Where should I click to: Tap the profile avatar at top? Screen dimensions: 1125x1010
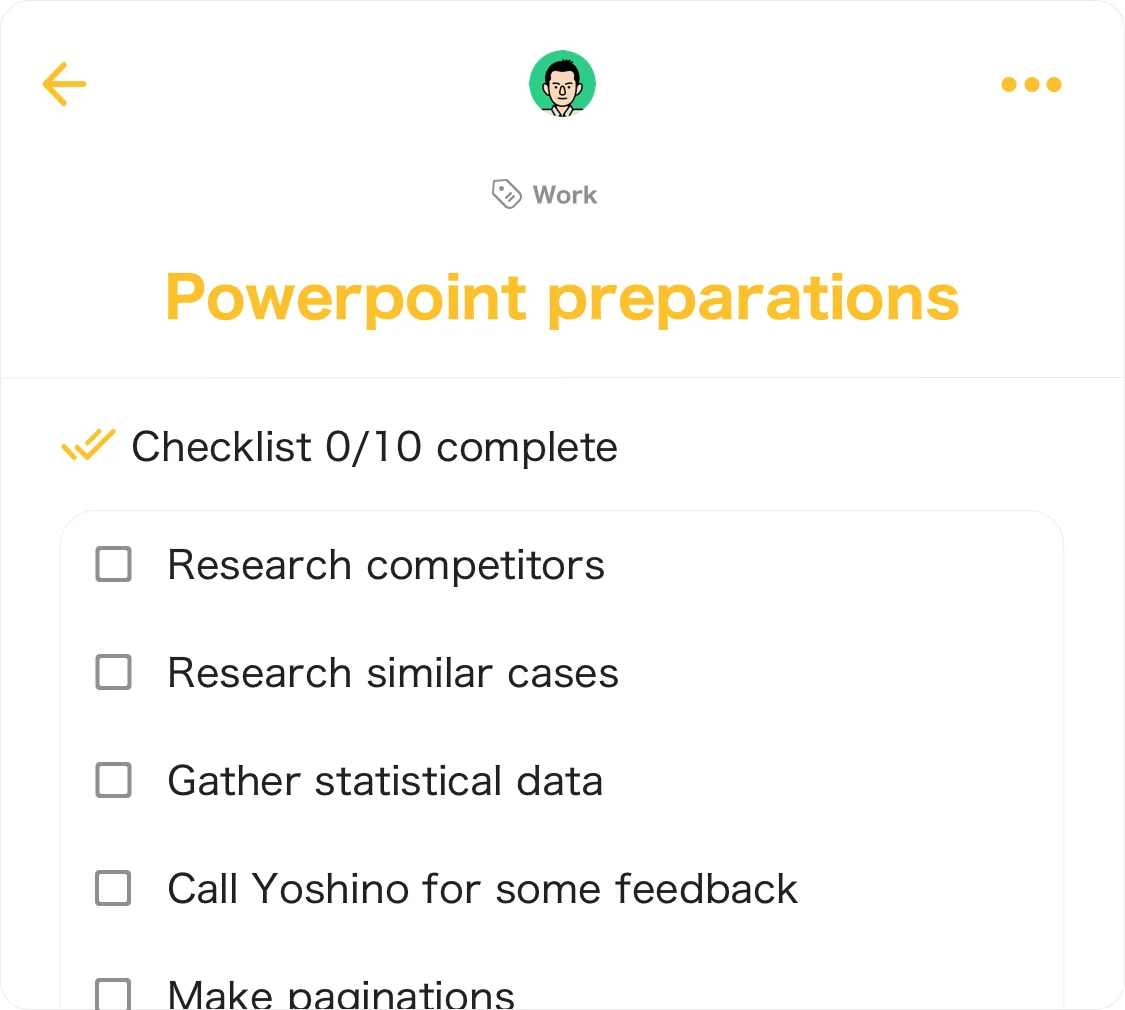click(562, 83)
